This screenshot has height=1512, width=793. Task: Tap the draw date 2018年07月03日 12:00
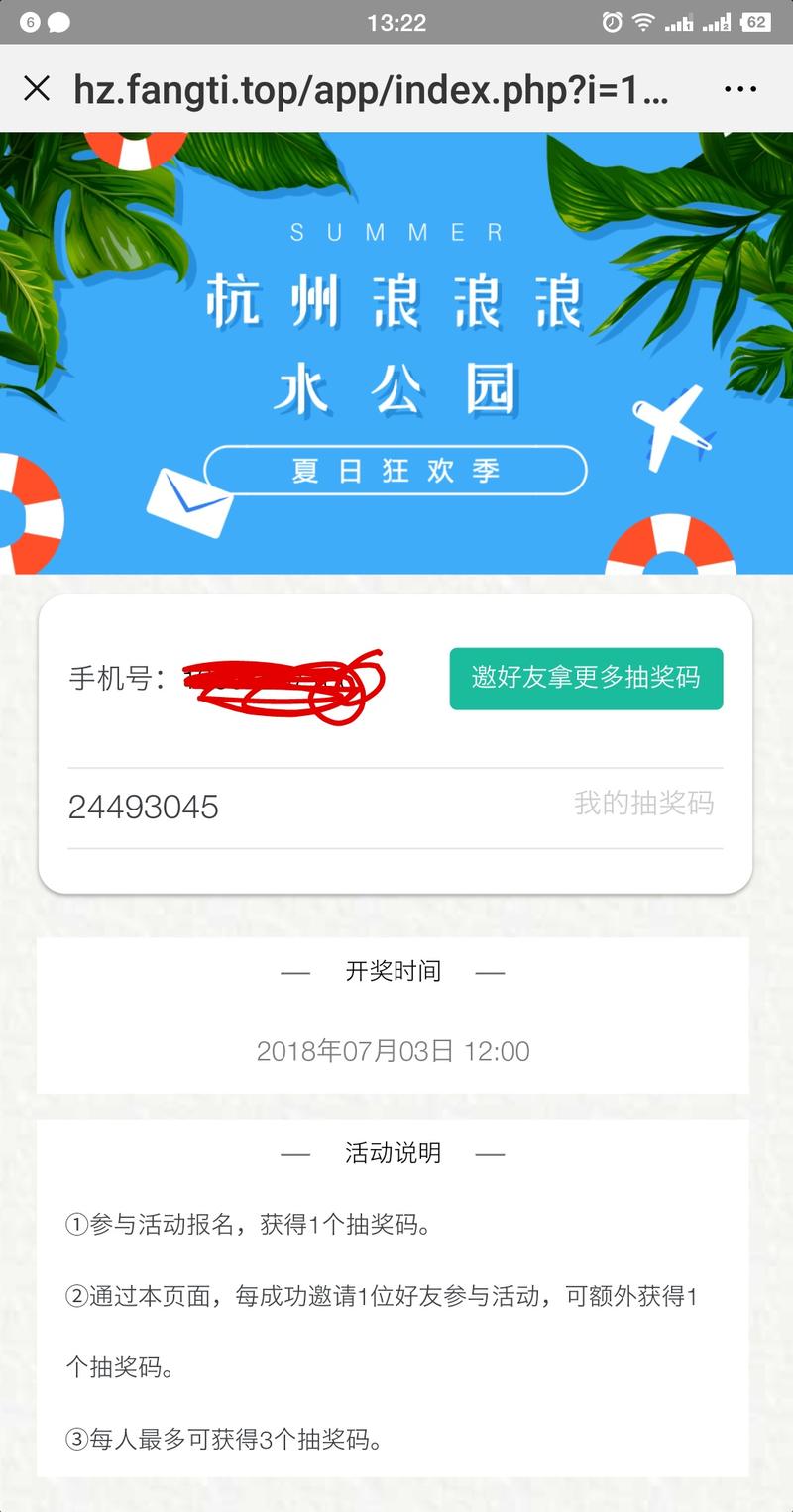click(x=395, y=1051)
